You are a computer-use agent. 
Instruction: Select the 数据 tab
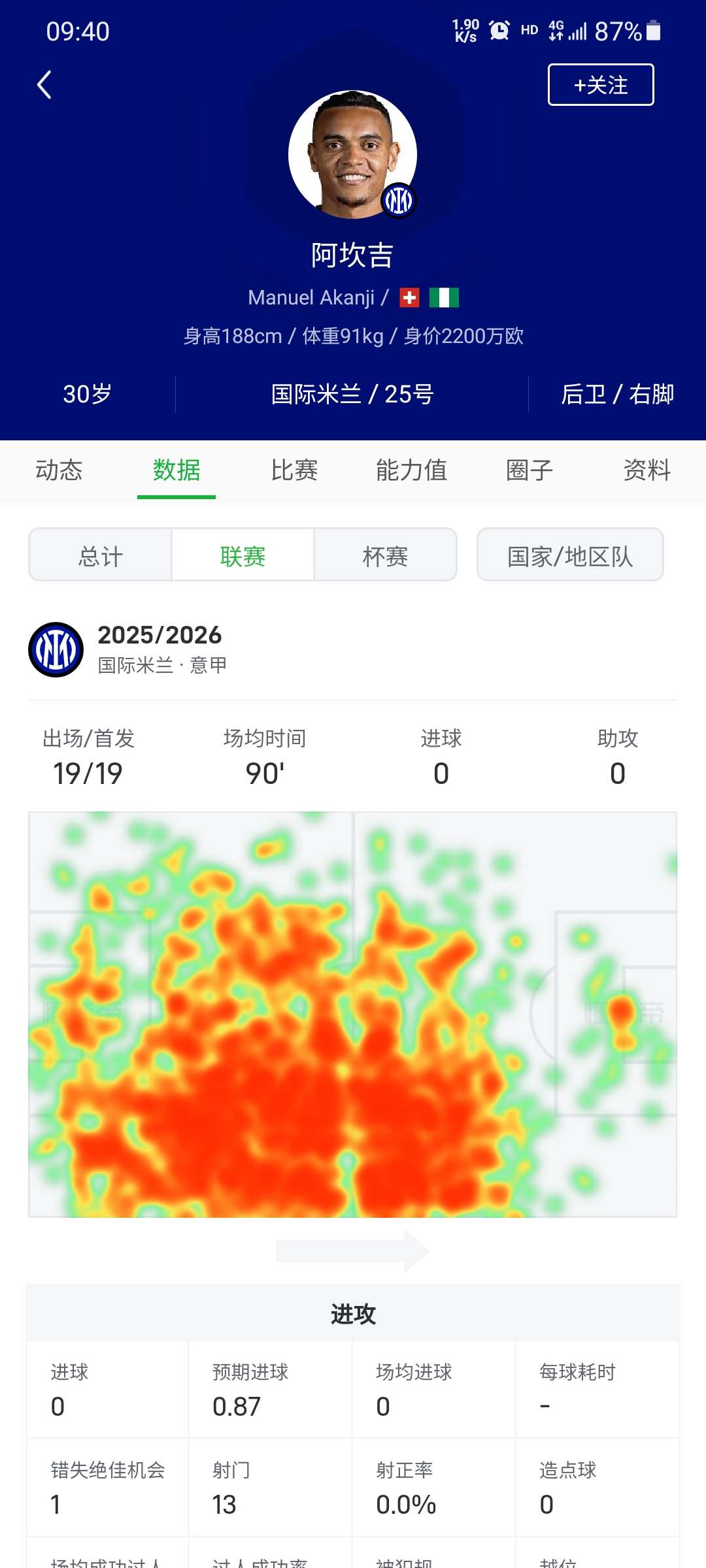tap(176, 470)
